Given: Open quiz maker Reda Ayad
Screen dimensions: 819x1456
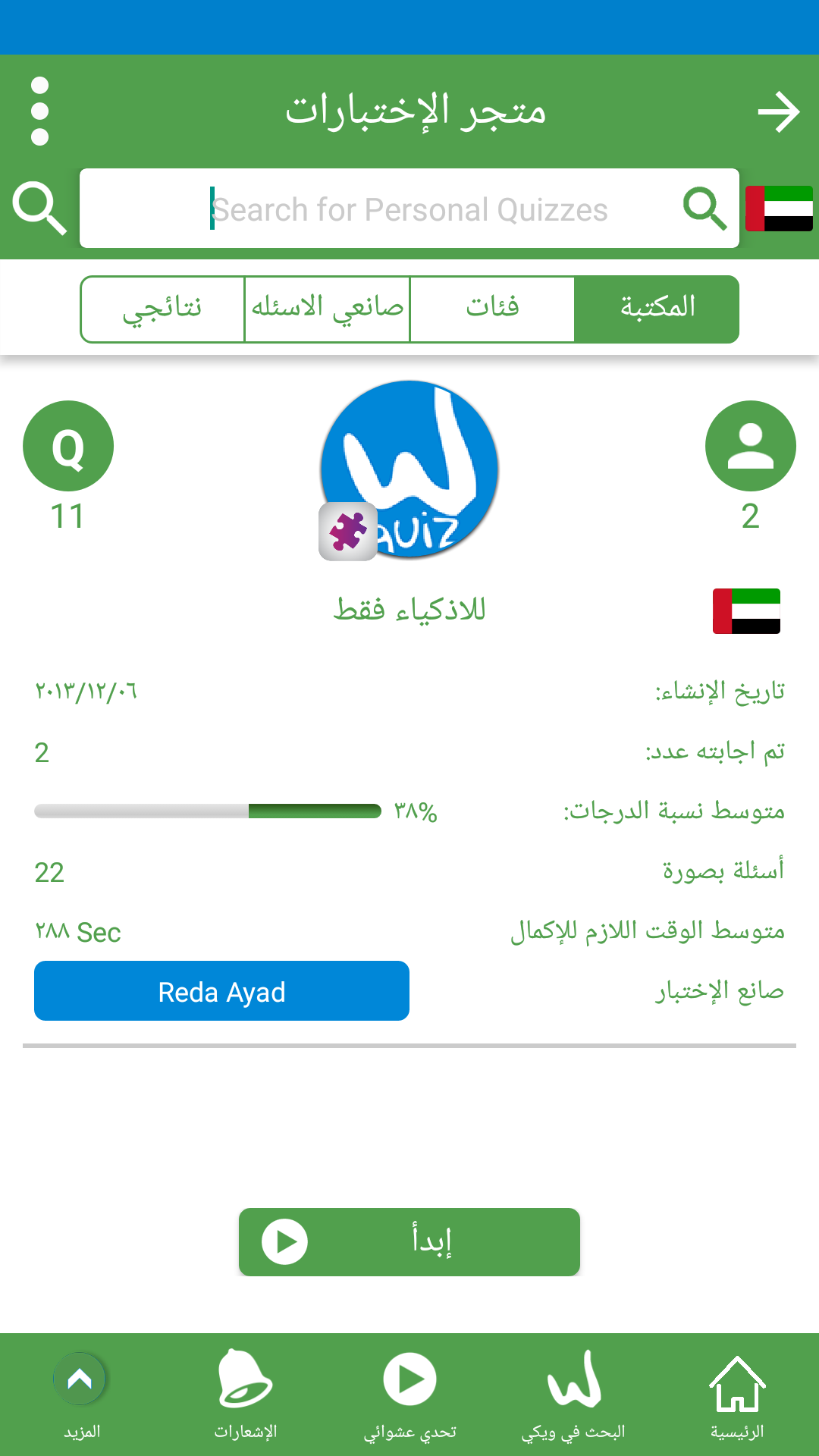Looking at the screenshot, I should 221,991.
